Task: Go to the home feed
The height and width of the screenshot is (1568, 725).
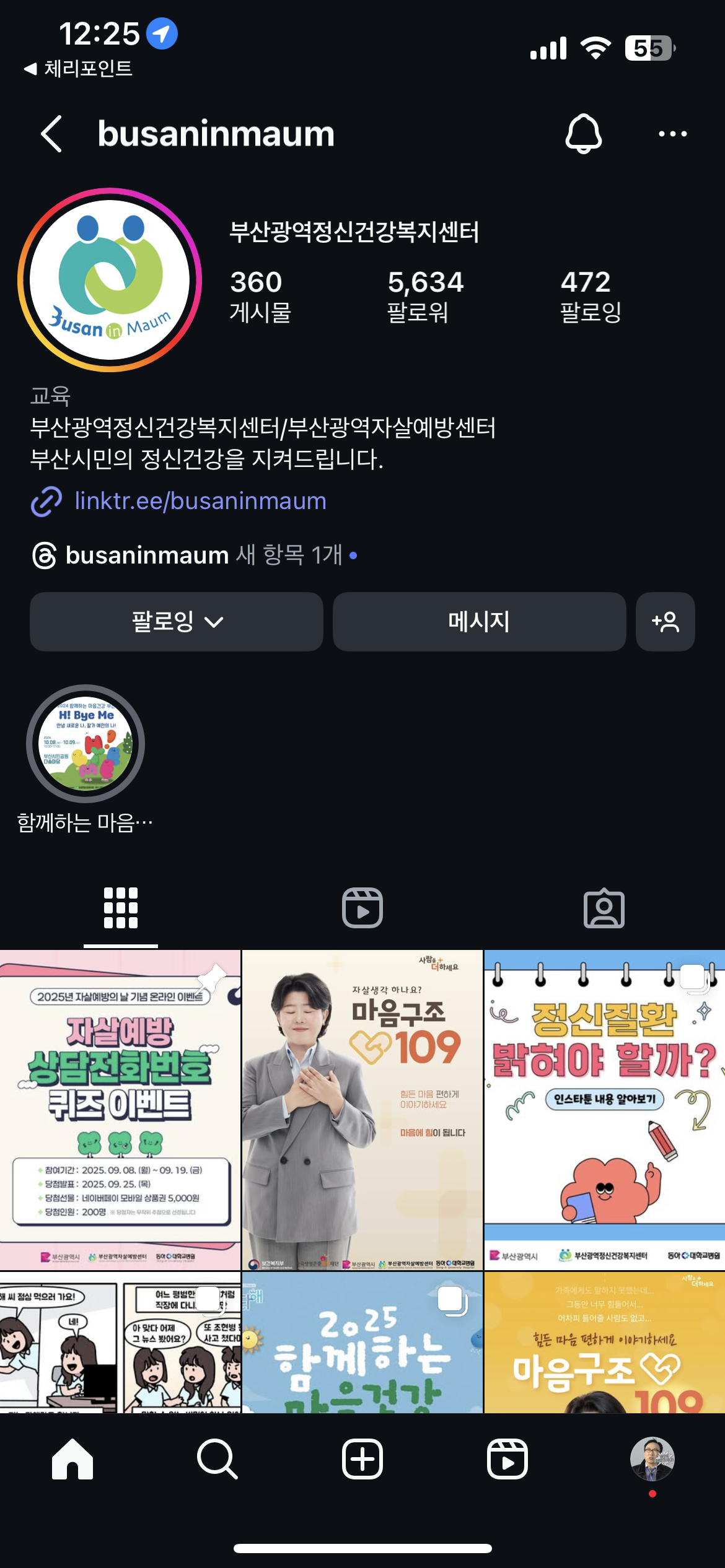Action: coord(72,1459)
